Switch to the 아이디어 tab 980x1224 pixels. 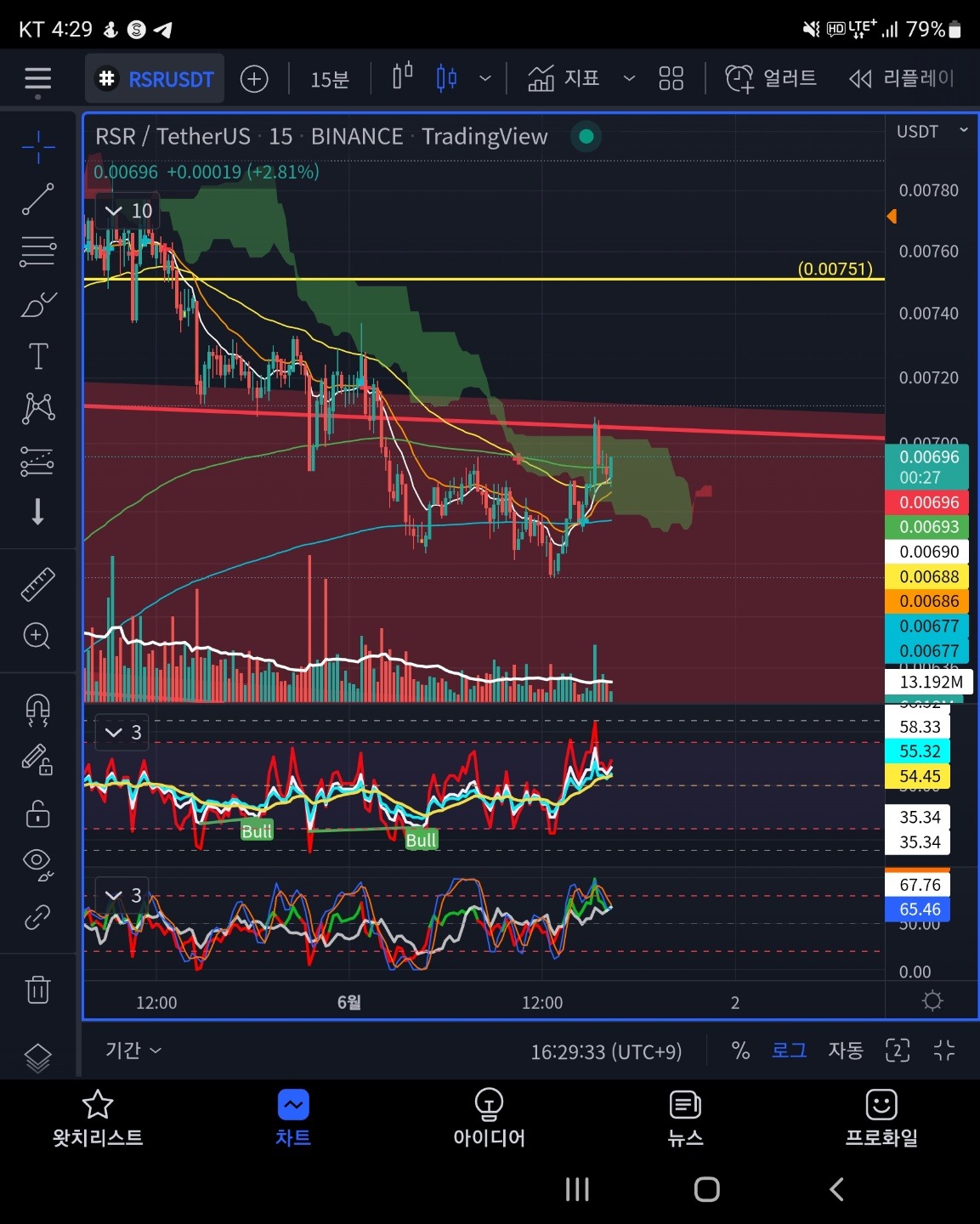489,1118
